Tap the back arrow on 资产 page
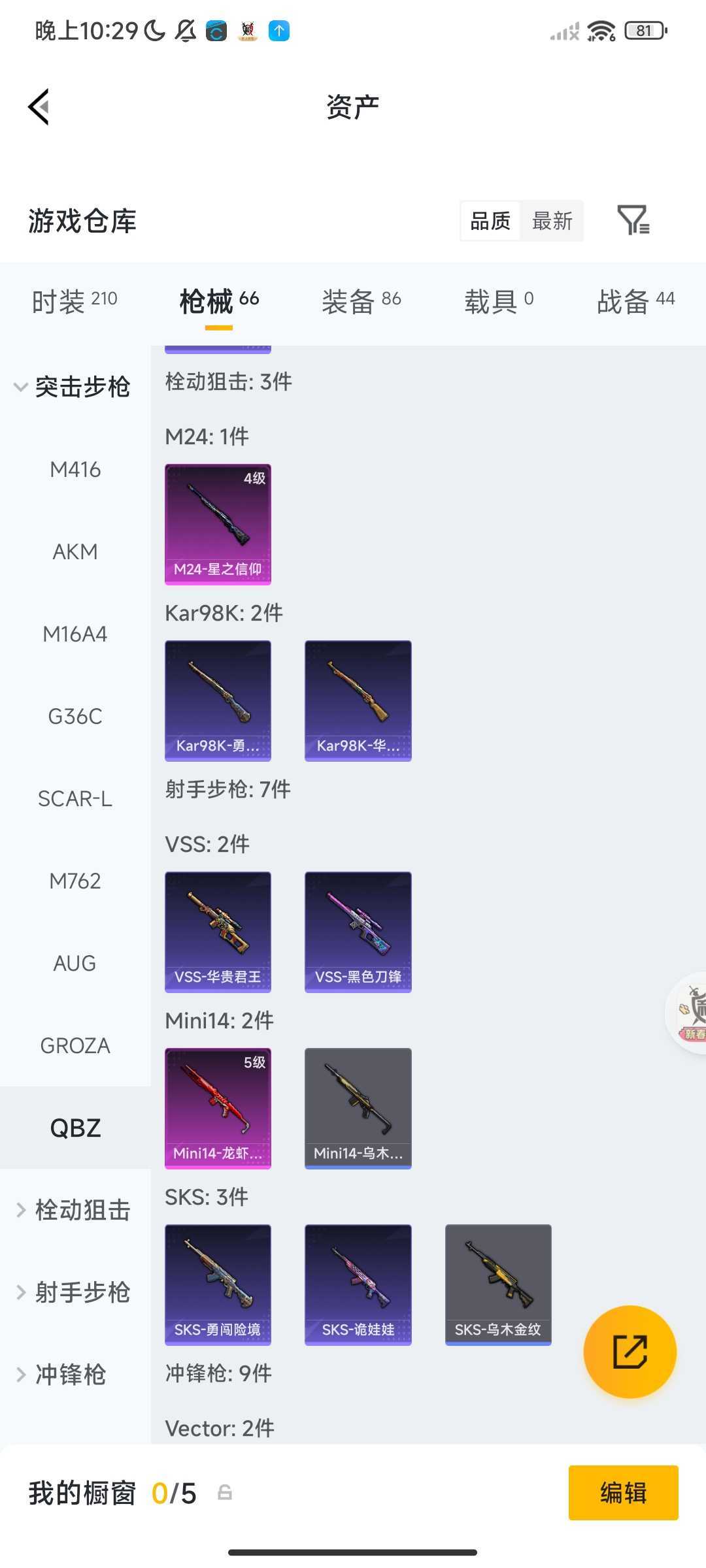706x1568 pixels. pos(39,108)
